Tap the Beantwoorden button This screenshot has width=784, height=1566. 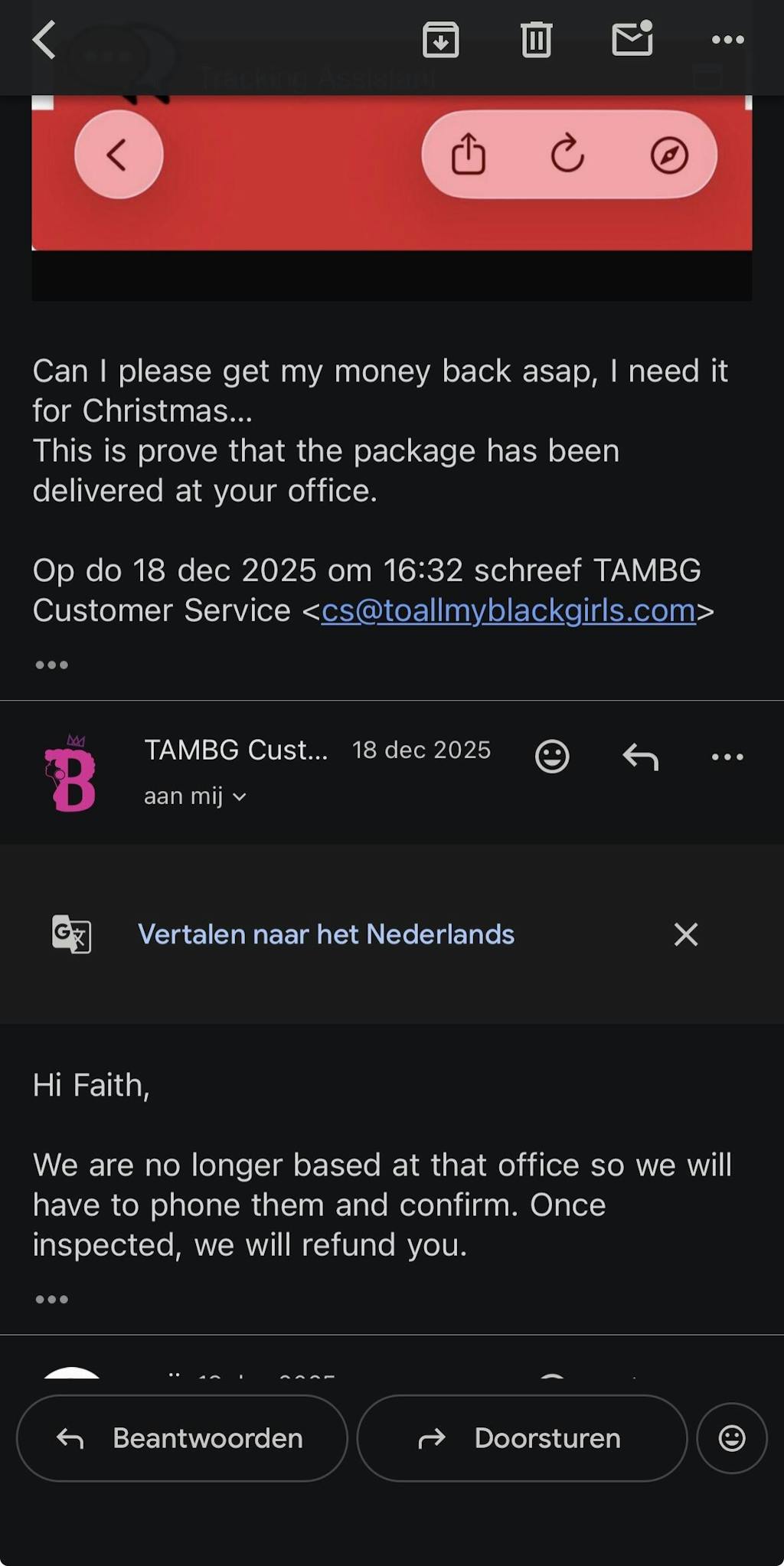[x=182, y=1438]
